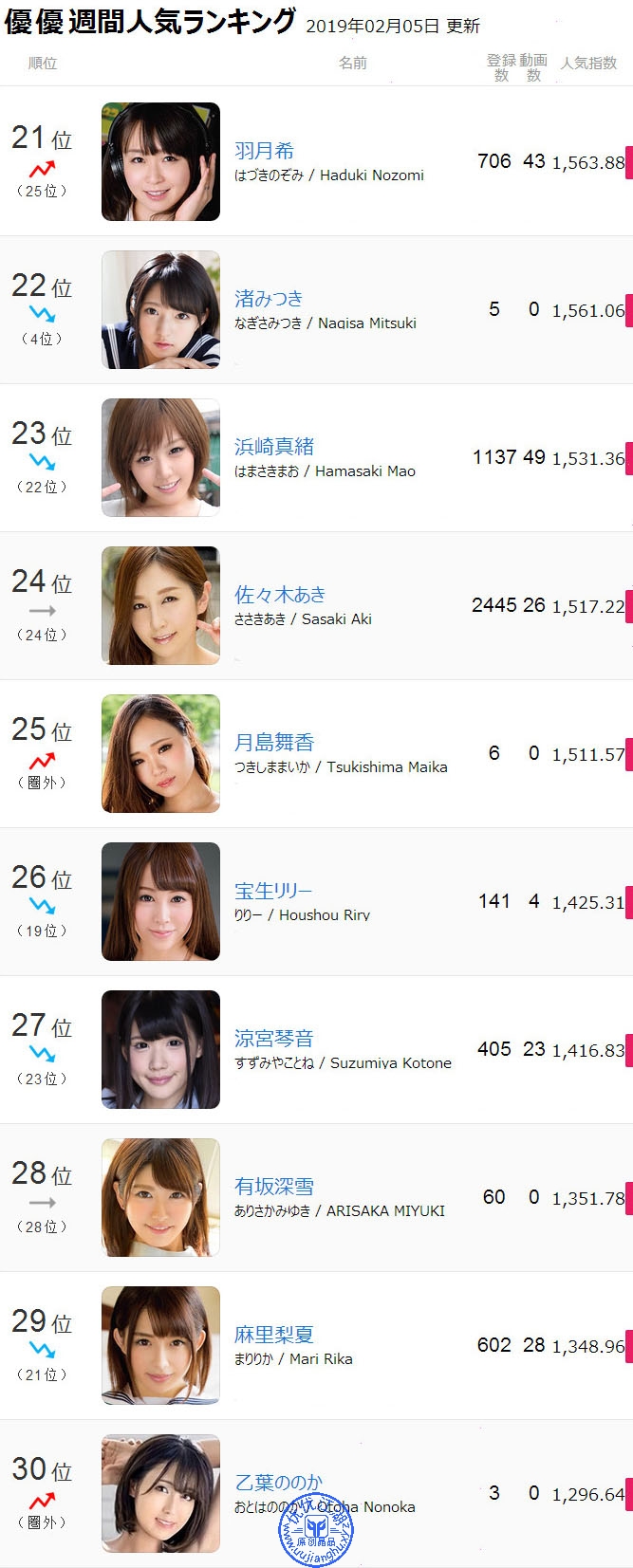Open 浜崎真緒 profile link
The width and height of the screenshot is (633, 1568).
pyautogui.click(x=274, y=447)
